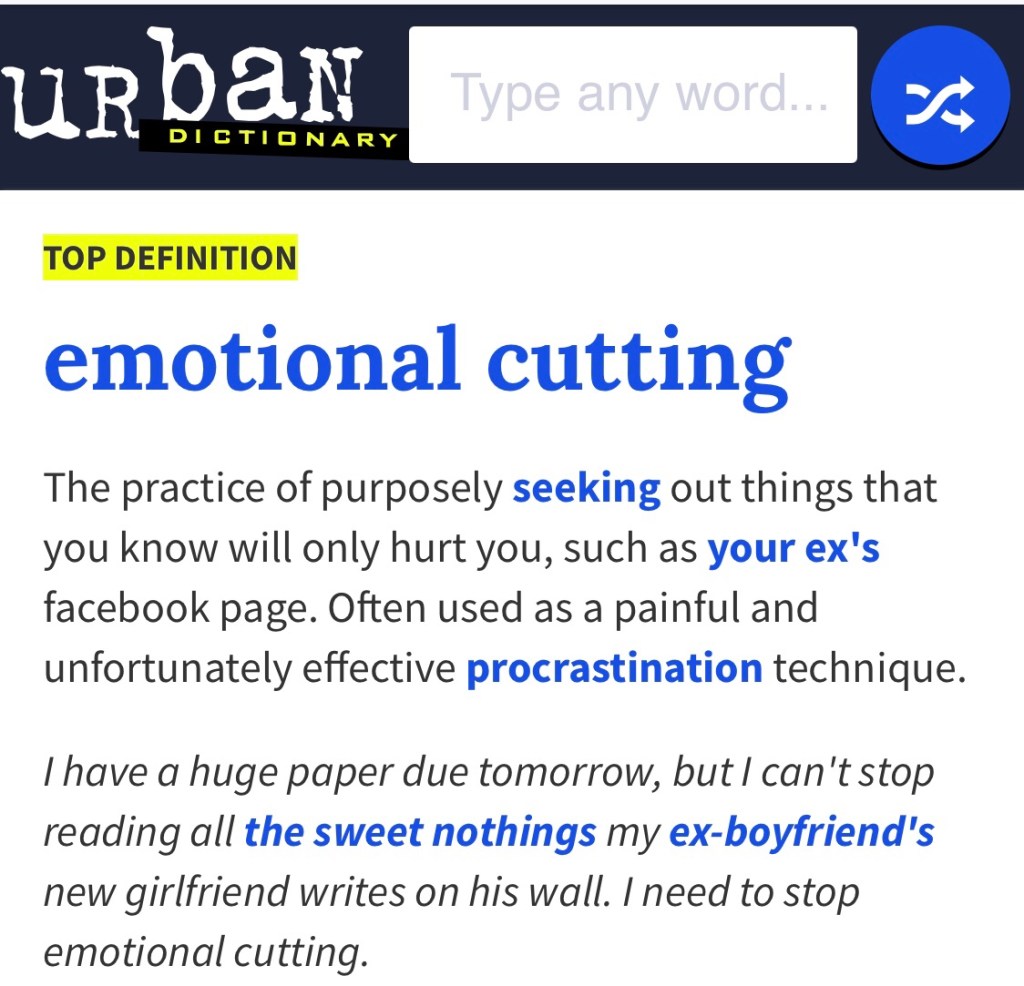Open a random word with the shuffle button
The height and width of the screenshot is (986, 1024).
coord(940,96)
